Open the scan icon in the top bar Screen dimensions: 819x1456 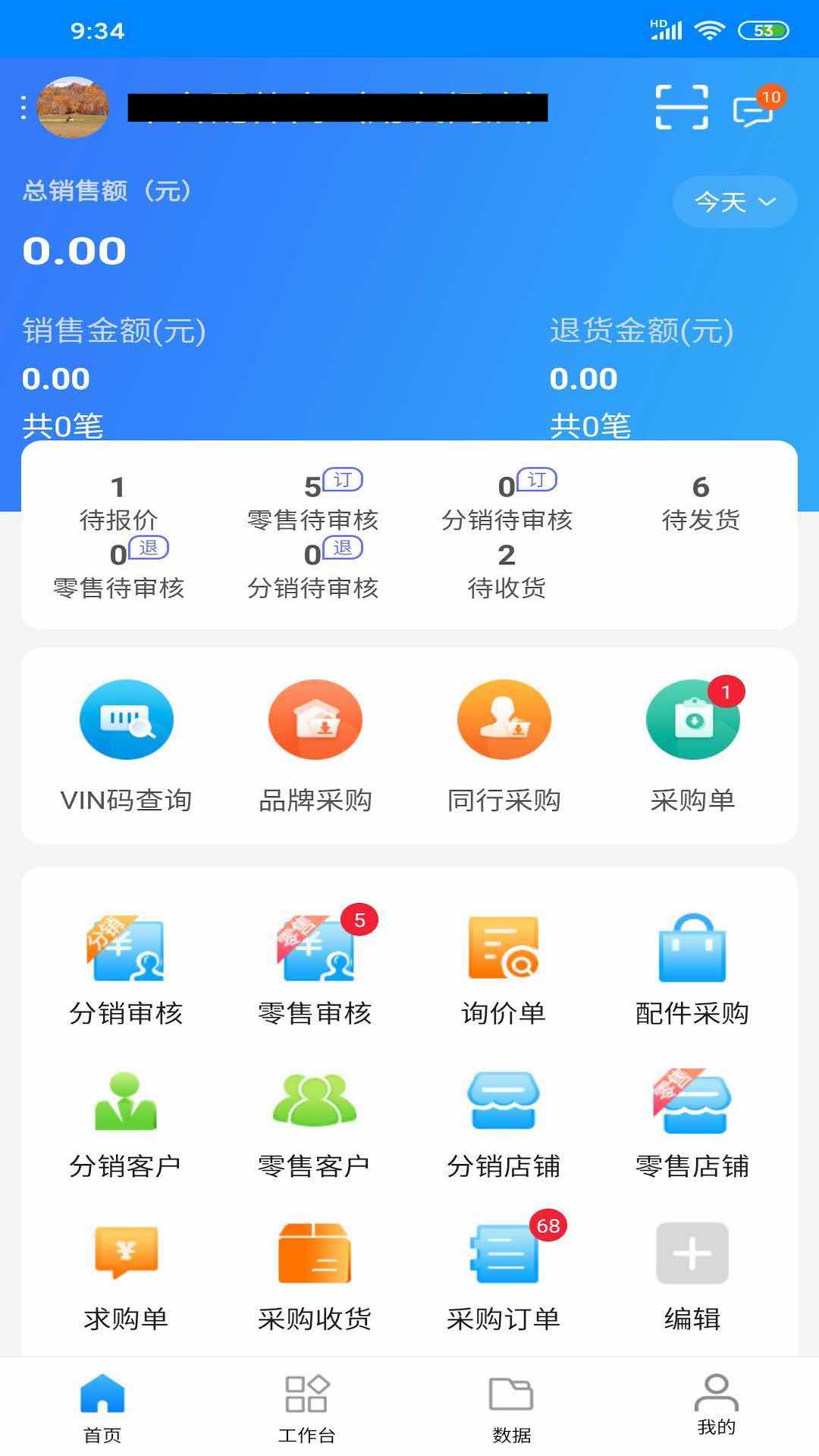tap(681, 108)
